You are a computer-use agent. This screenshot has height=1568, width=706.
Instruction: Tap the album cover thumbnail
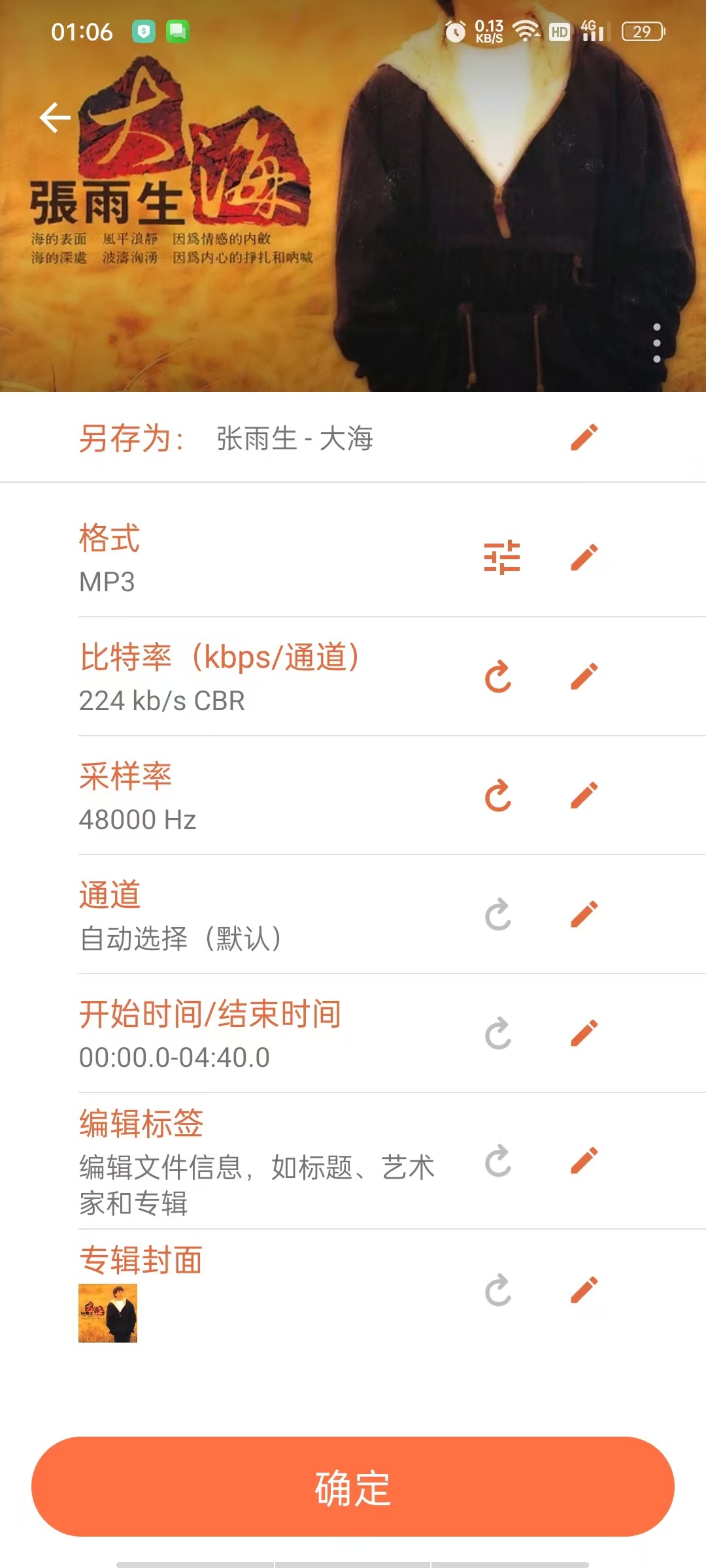click(108, 1313)
